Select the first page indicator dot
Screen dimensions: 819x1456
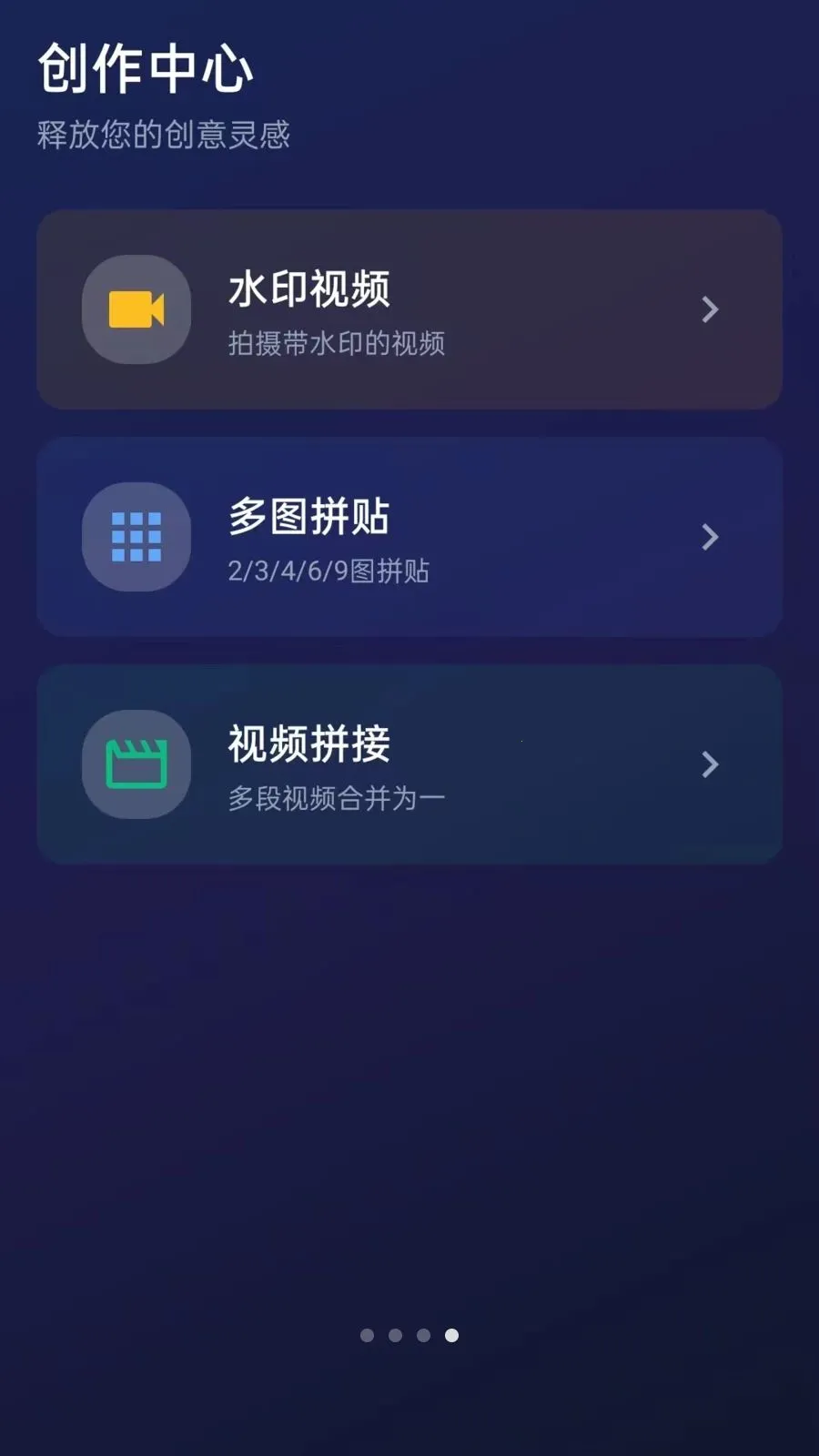pos(368,1335)
